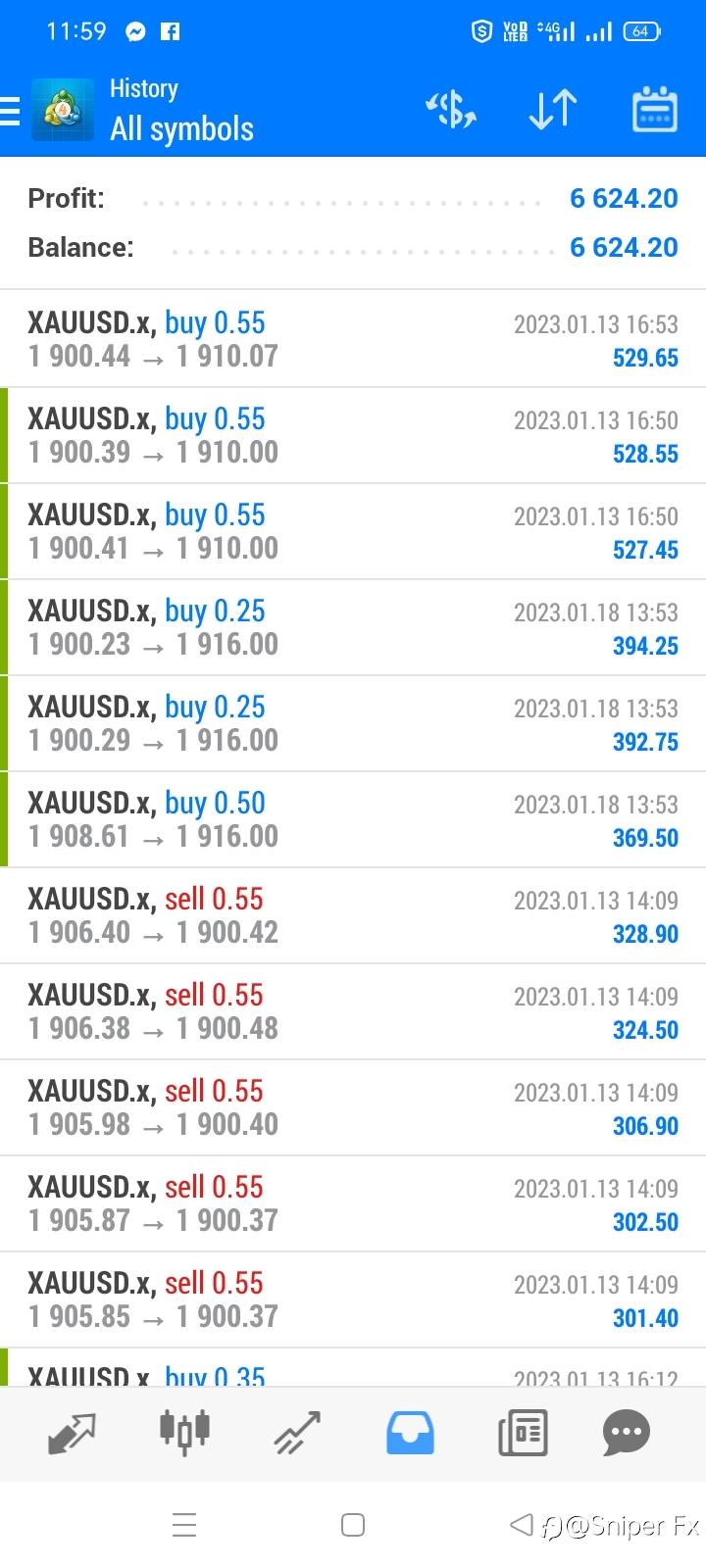Show details for the buy 0.50 trade
The height and width of the screenshot is (1568, 706).
coord(353,819)
